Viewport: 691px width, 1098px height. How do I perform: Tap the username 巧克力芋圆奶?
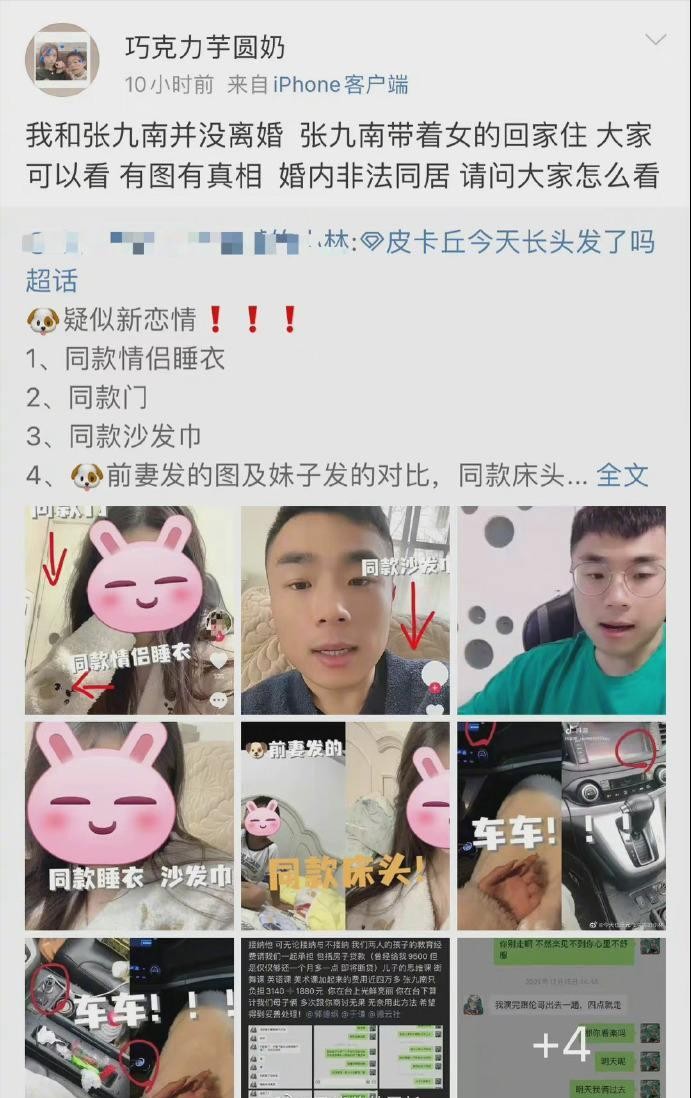point(205,47)
